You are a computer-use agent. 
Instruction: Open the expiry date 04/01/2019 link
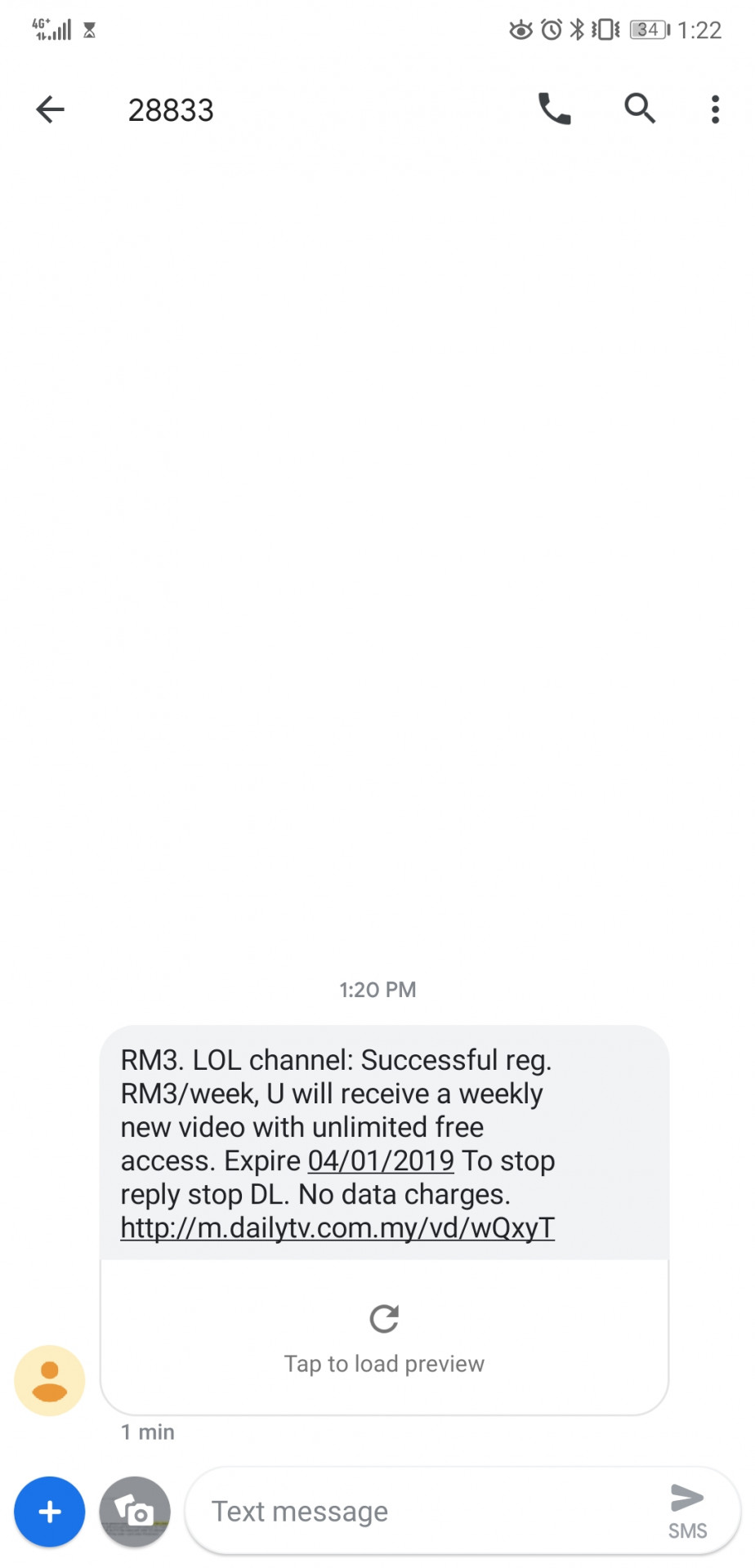(x=381, y=1160)
